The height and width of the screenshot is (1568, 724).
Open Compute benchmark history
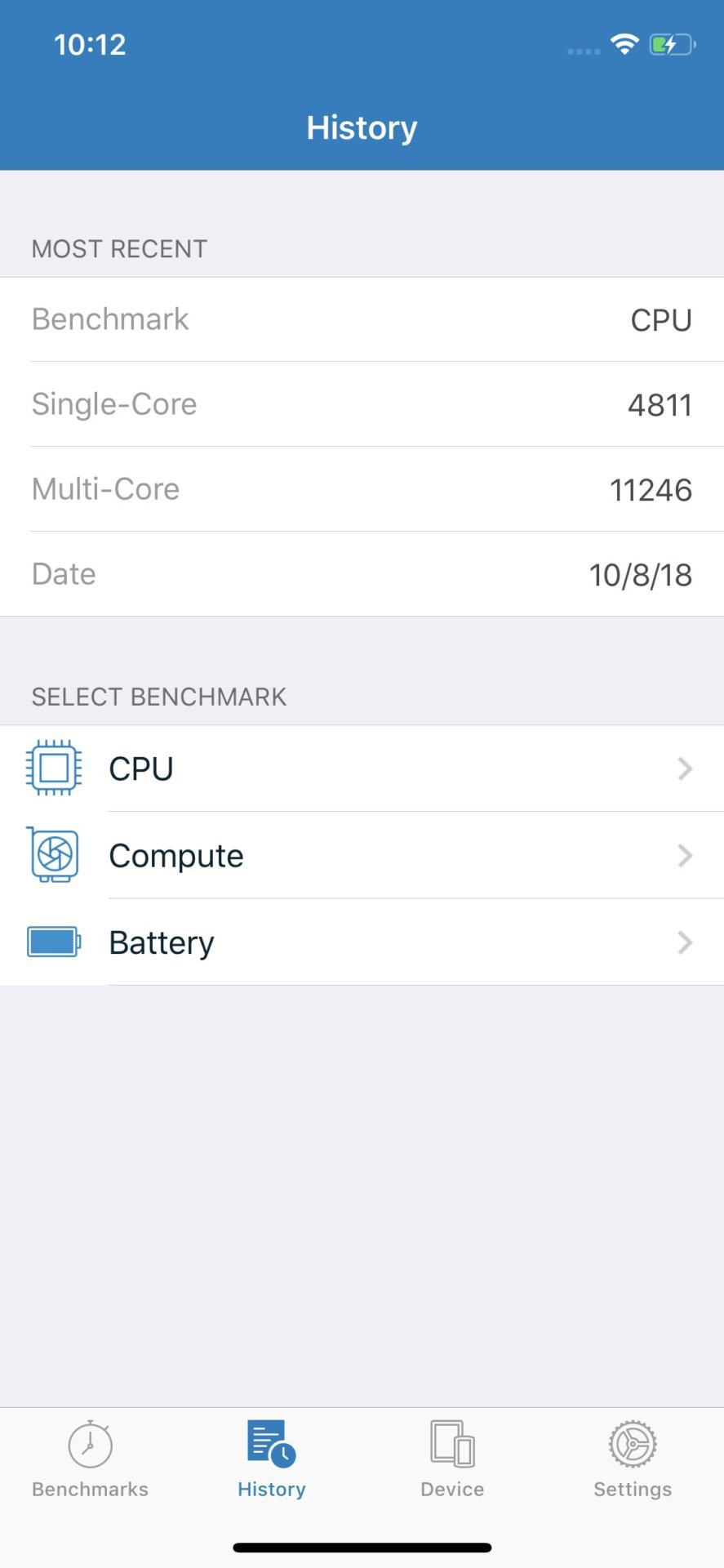tap(362, 855)
